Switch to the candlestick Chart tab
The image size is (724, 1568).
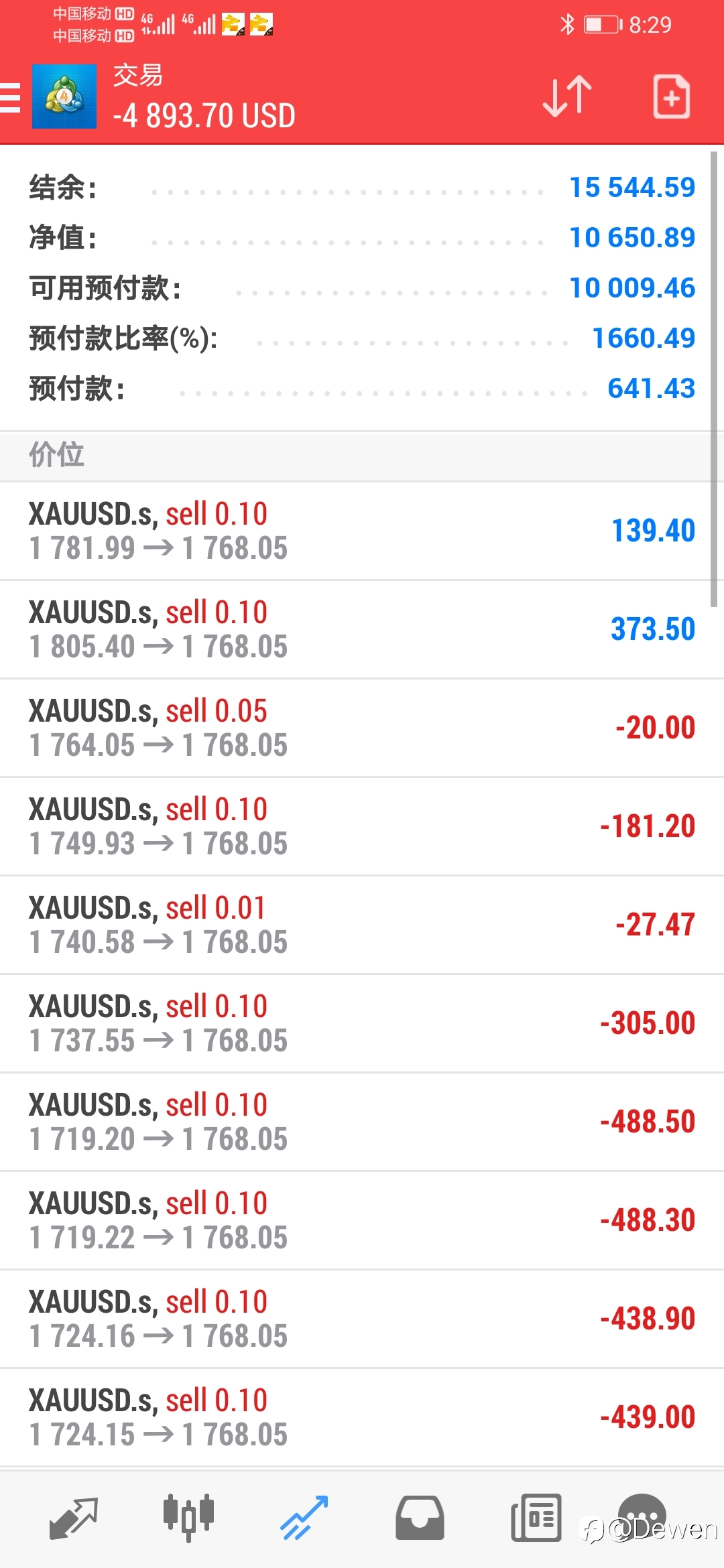[x=188, y=1518]
